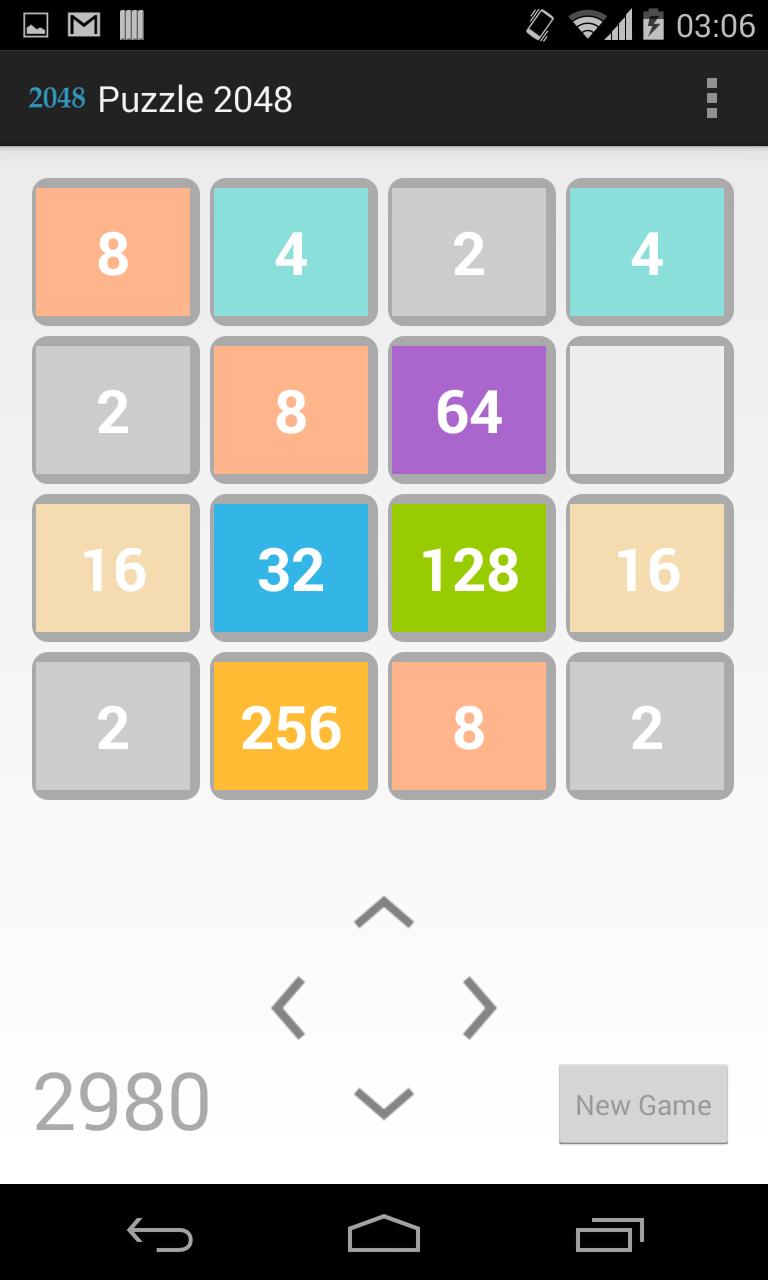This screenshot has width=768, height=1280.
Task: Select the 256 tile
Action: [292, 726]
